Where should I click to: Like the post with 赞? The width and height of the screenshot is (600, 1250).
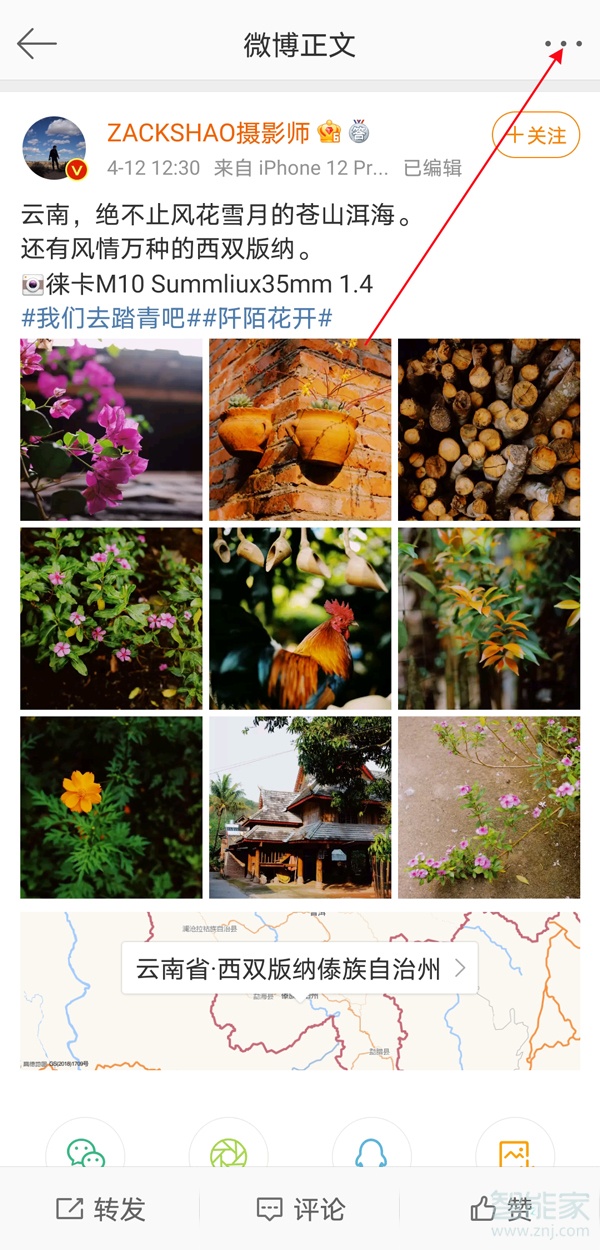(502, 1209)
